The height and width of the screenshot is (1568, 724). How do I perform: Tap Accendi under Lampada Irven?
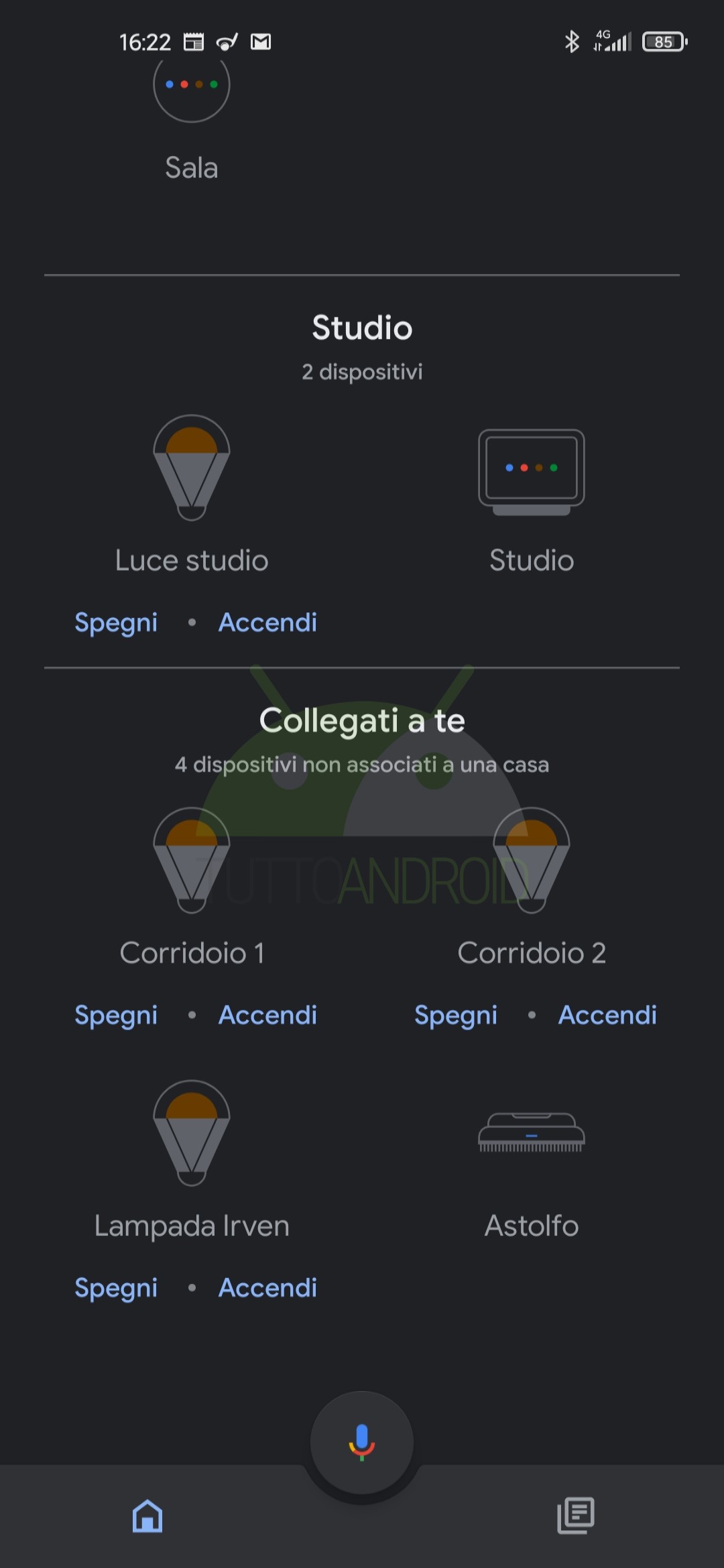[x=267, y=1288]
